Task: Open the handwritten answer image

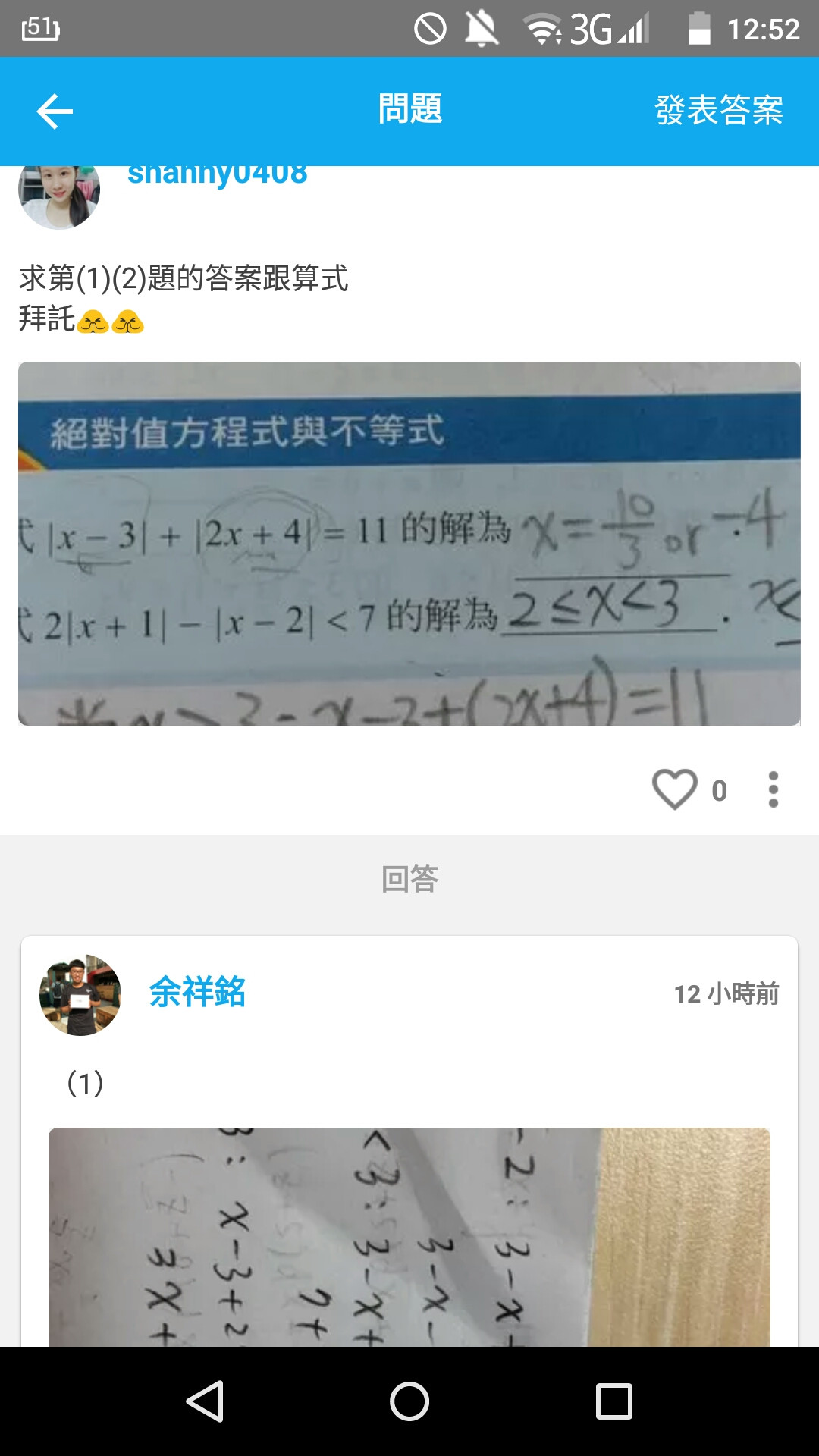Action: [x=409, y=1236]
